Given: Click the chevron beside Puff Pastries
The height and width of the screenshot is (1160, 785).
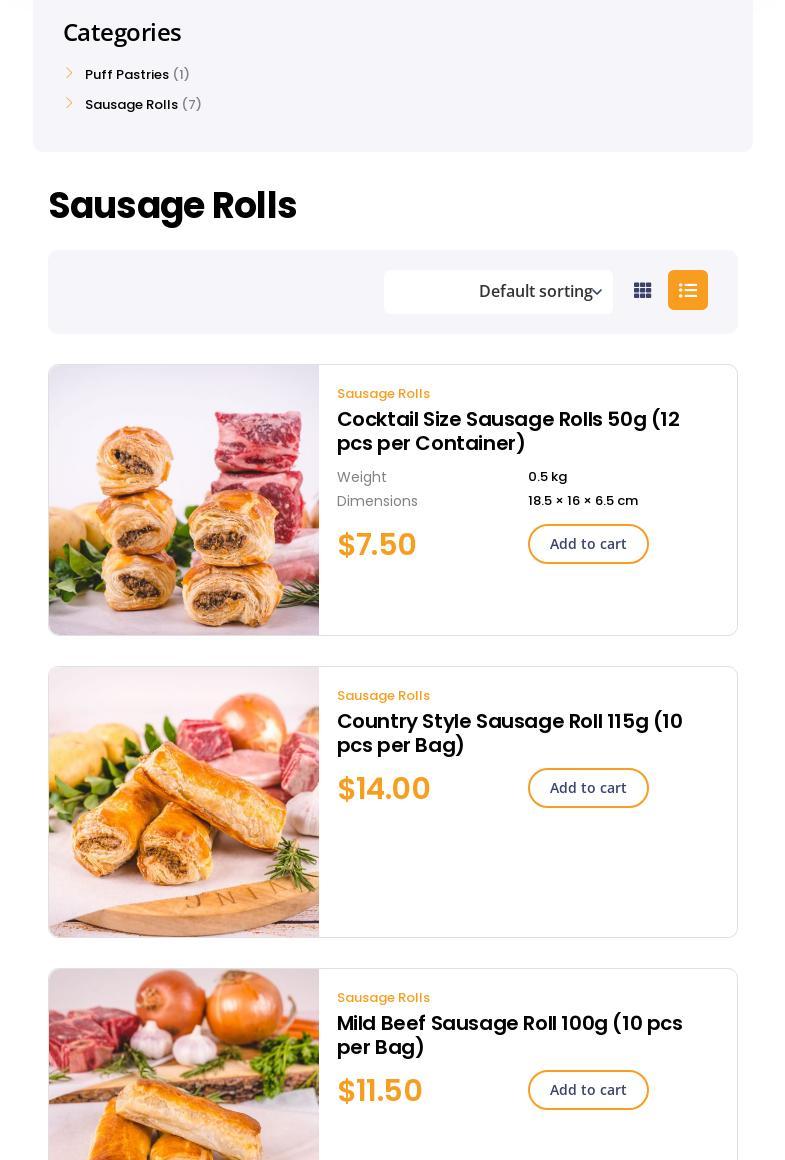Looking at the screenshot, I should (69, 72).
